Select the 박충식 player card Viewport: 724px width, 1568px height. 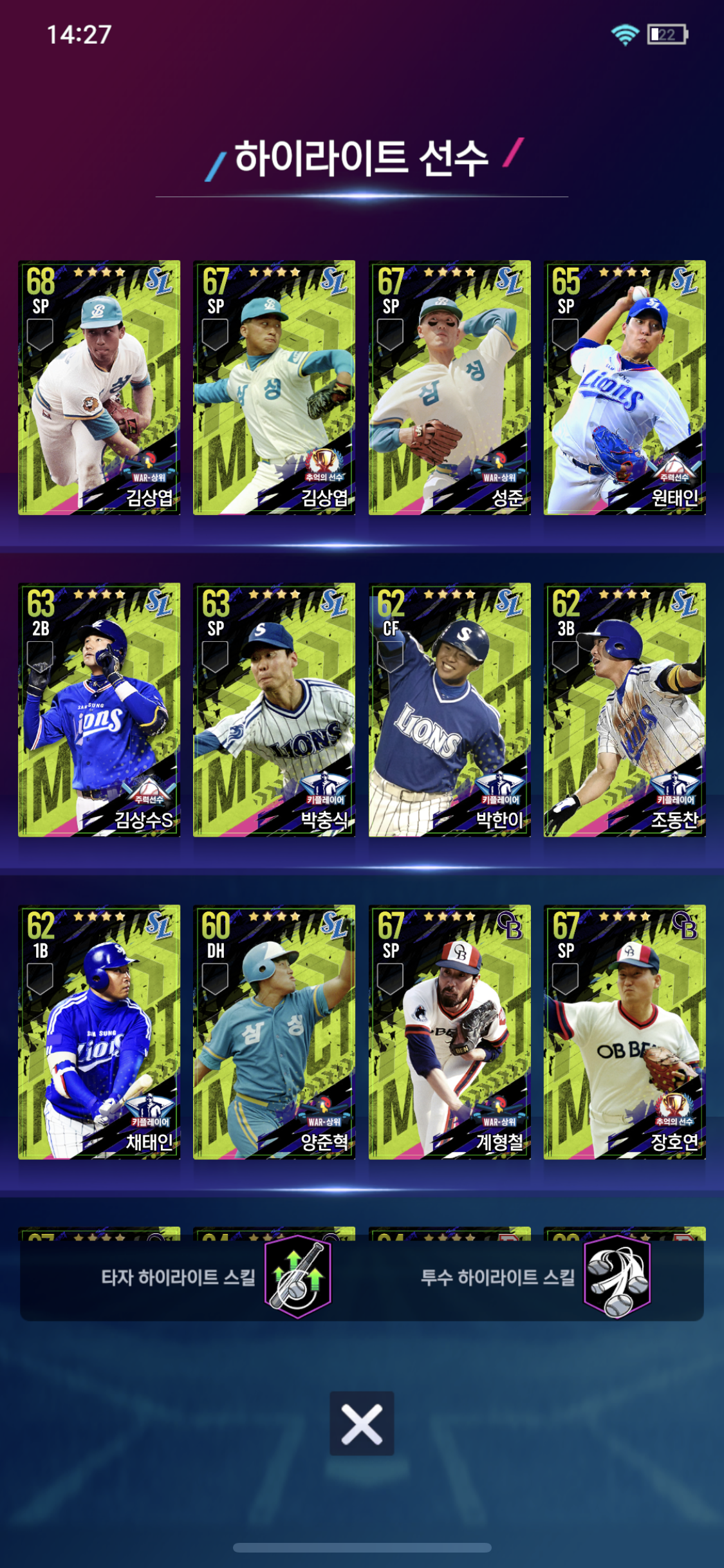274,710
